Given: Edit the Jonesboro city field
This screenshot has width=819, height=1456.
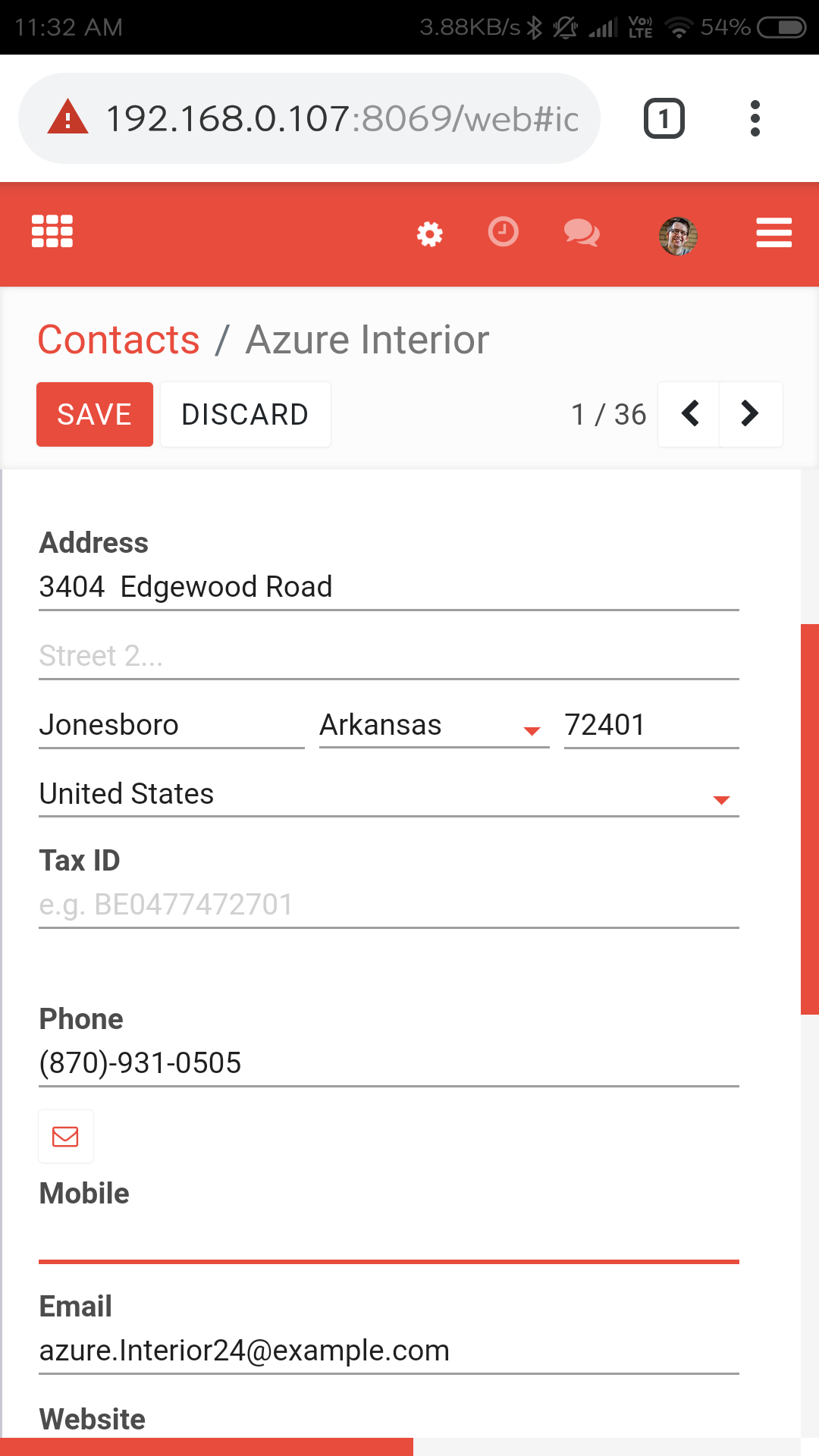Looking at the screenshot, I should pos(172,726).
